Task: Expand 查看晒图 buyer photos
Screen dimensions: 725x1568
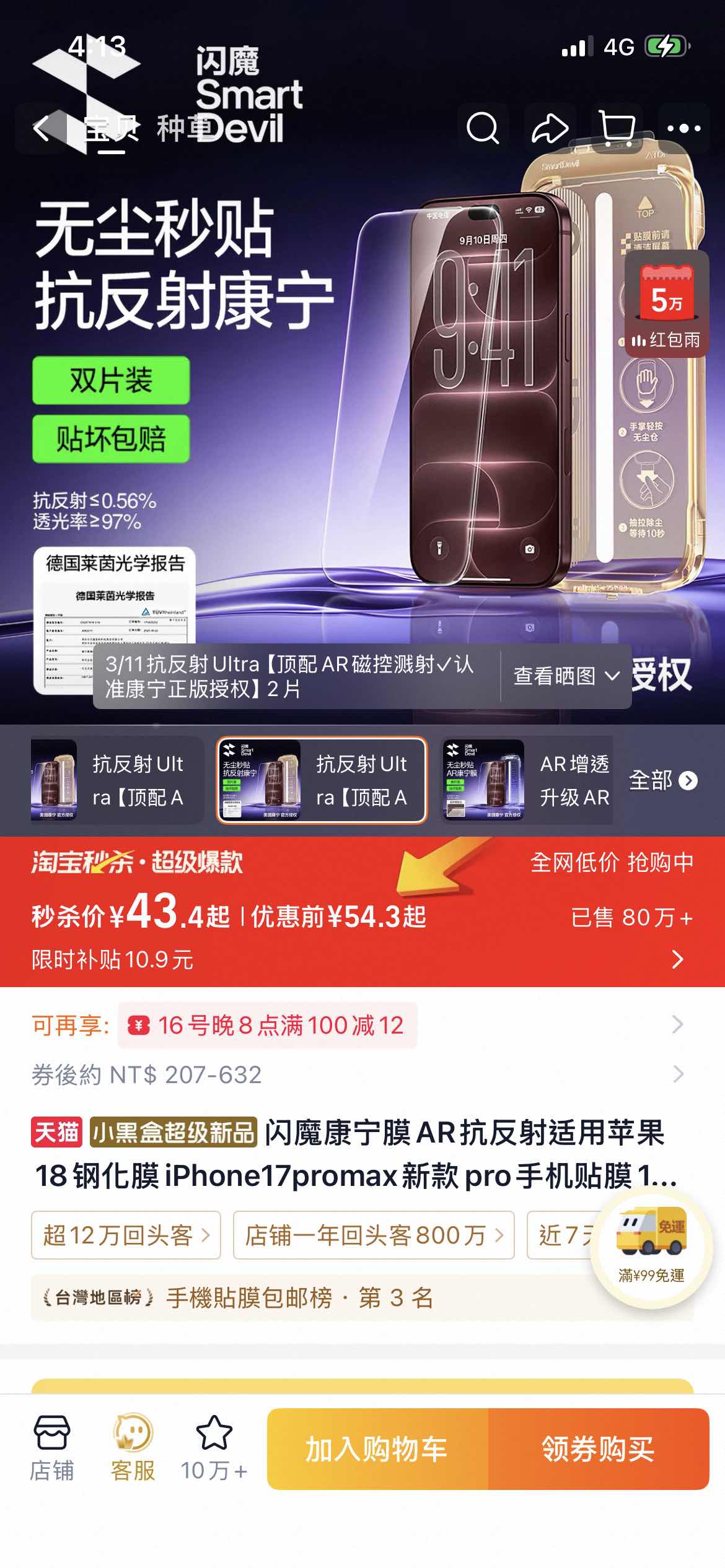Action: [x=566, y=676]
